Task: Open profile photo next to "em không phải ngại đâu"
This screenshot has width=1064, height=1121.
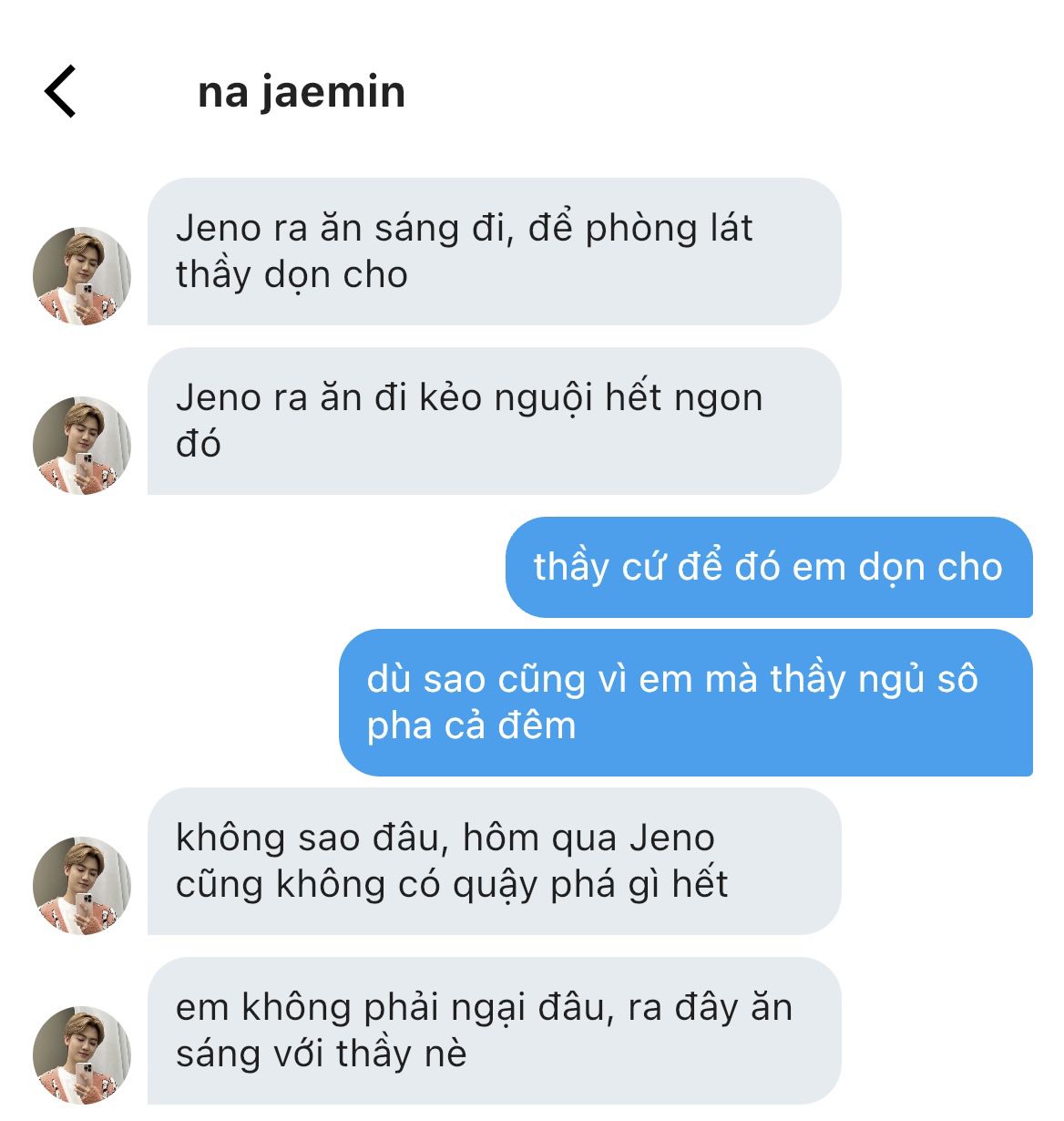Action: tap(82, 1055)
